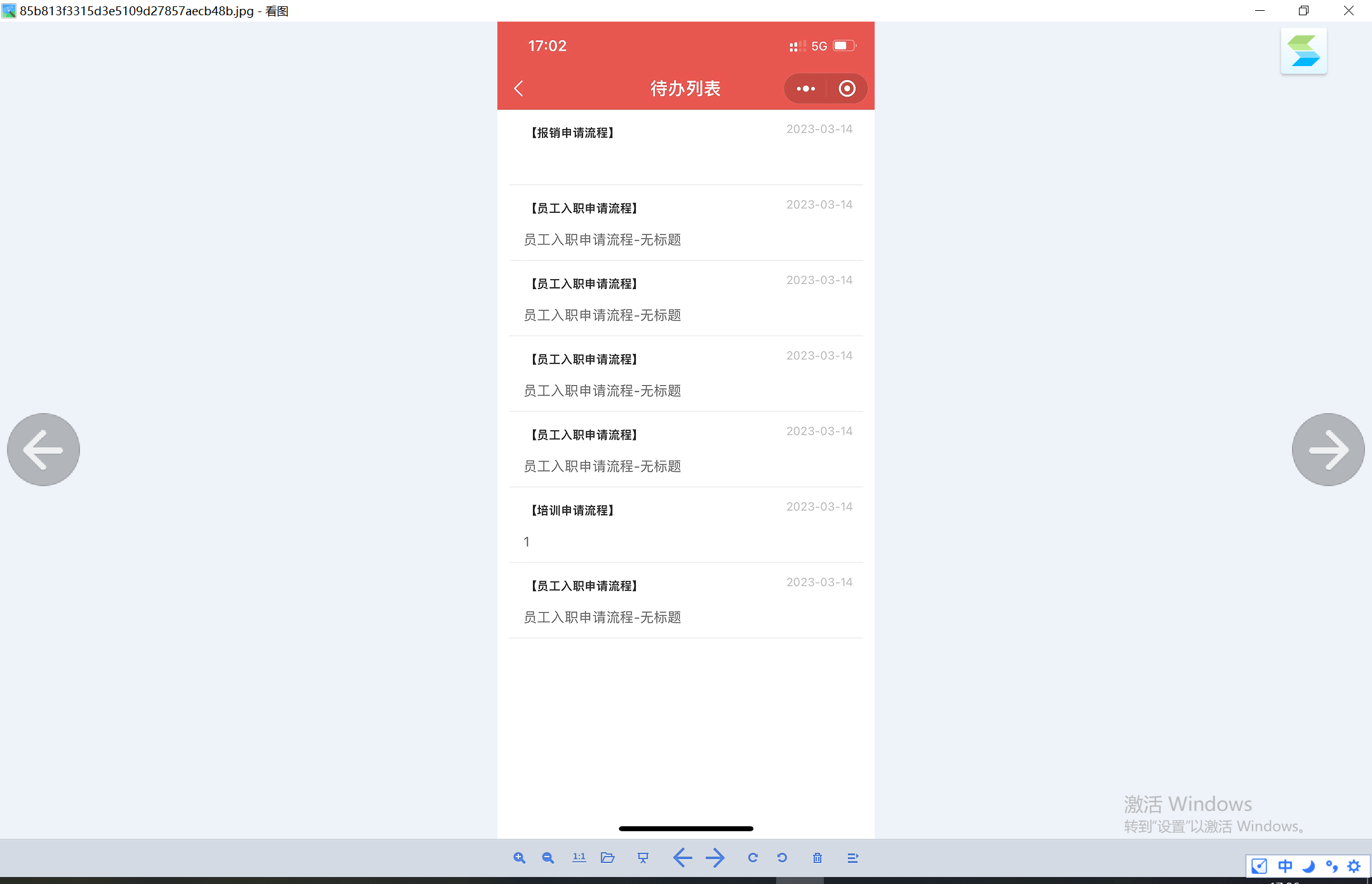Close the image viewer window

[1348, 11]
